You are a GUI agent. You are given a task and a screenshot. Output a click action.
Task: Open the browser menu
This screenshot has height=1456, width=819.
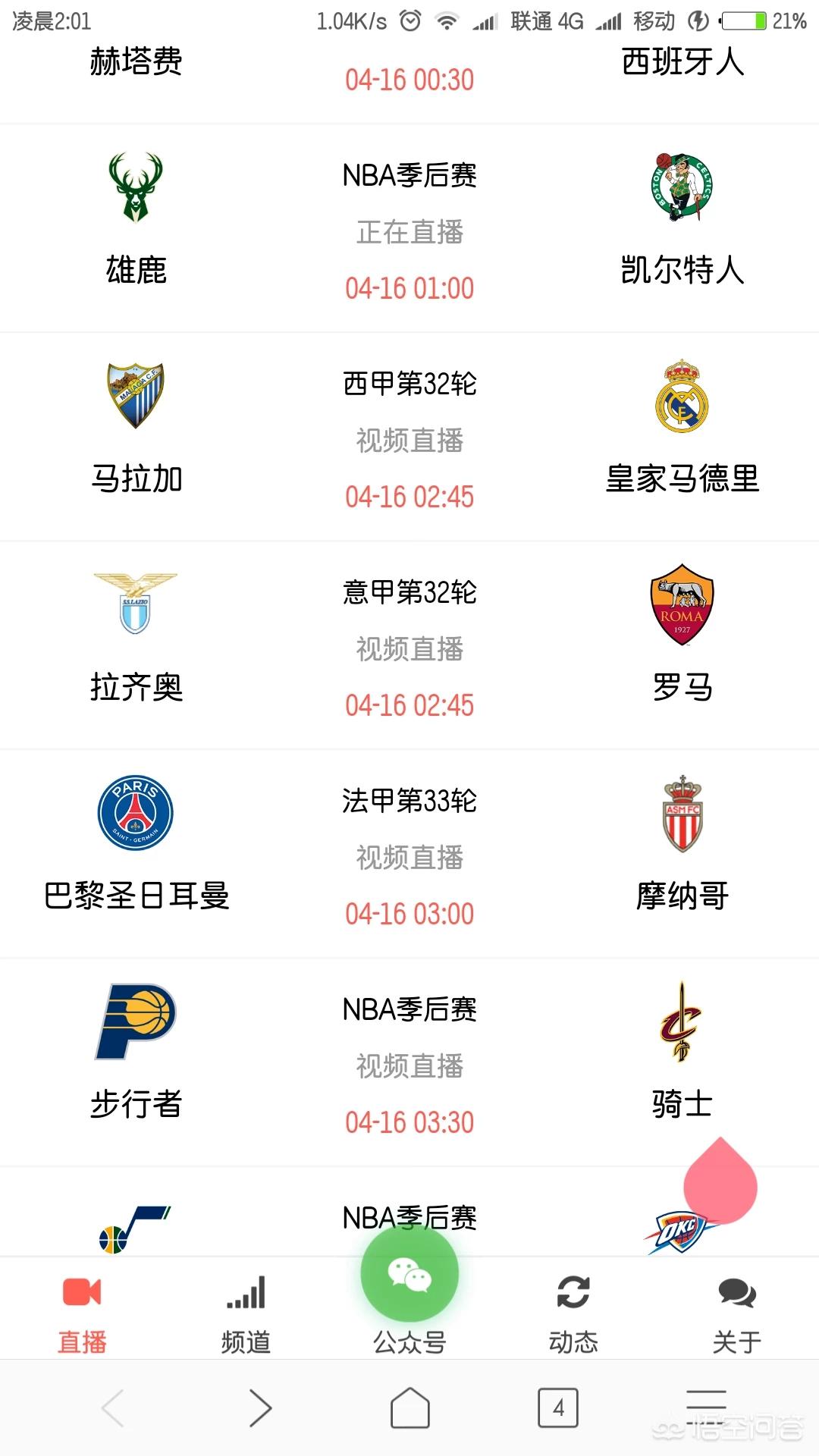click(707, 1408)
